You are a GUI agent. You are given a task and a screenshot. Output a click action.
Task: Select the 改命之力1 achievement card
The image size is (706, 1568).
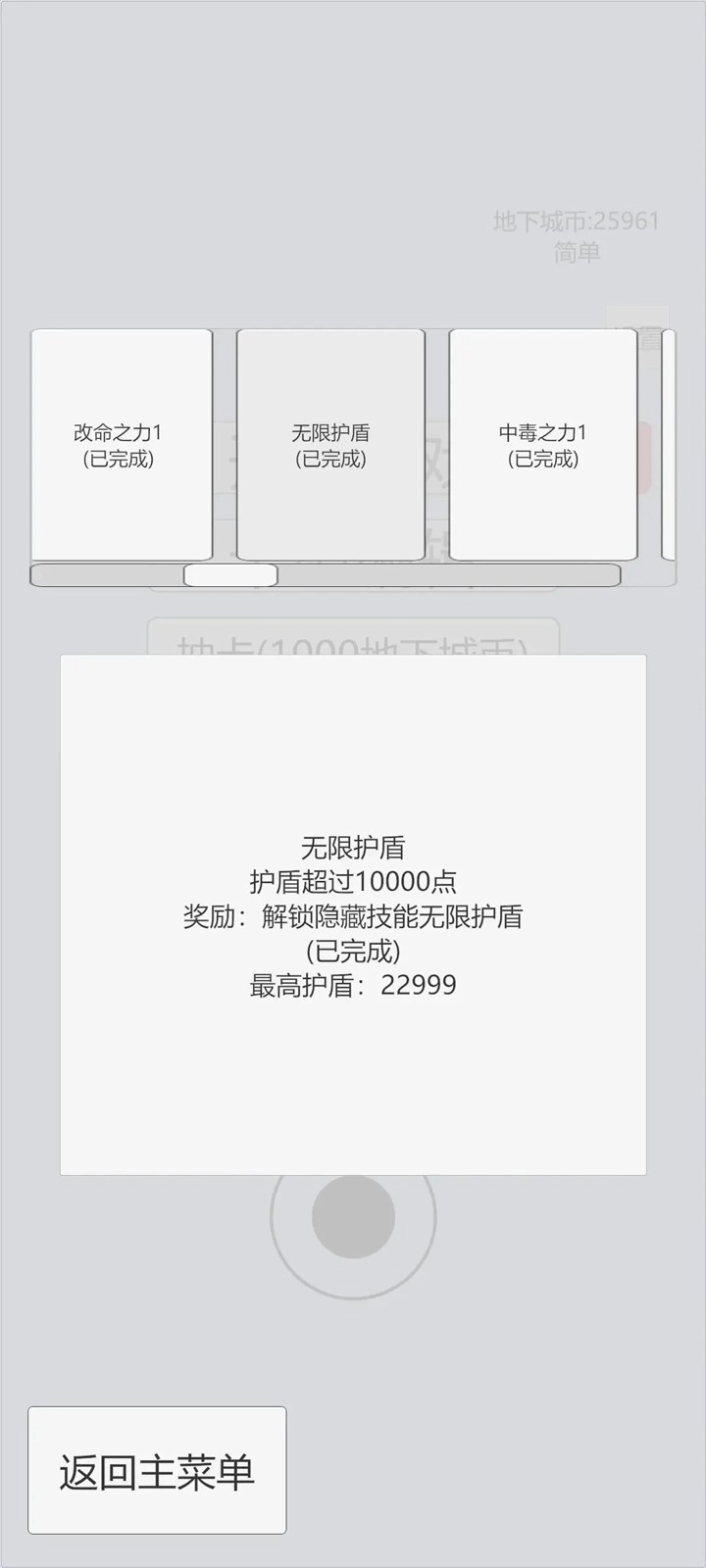point(122,444)
